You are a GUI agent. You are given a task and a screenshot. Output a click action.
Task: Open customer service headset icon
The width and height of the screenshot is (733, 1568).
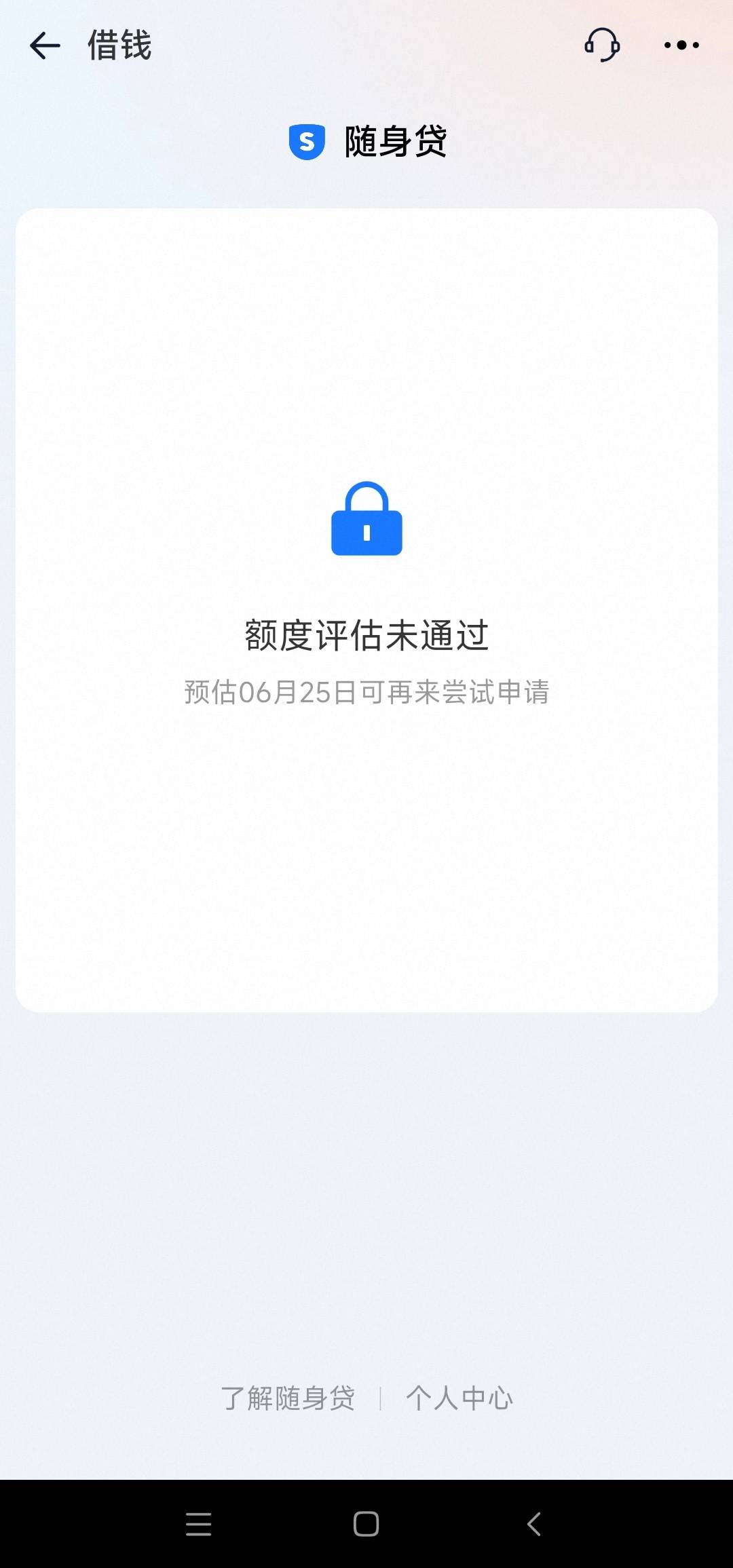(x=602, y=45)
